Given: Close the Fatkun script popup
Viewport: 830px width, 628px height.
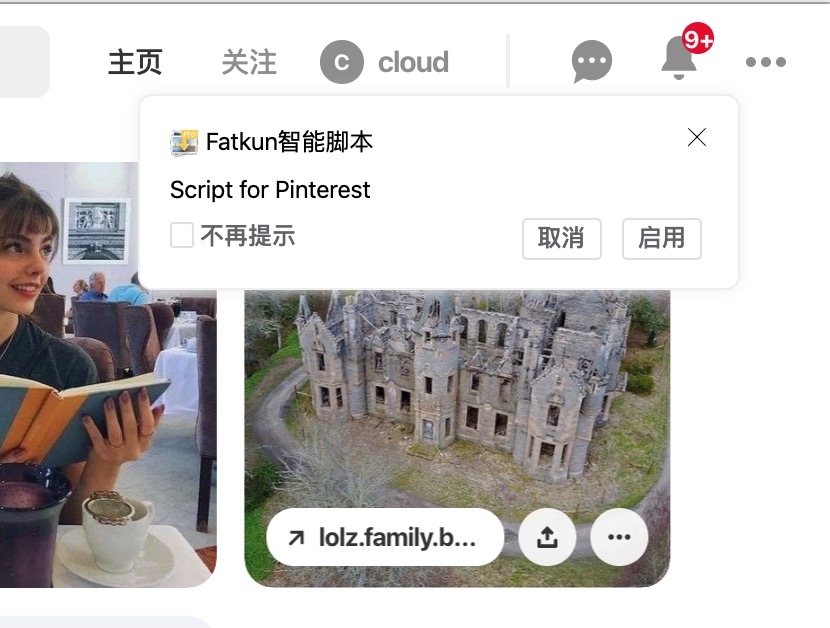Looking at the screenshot, I should pos(697,138).
